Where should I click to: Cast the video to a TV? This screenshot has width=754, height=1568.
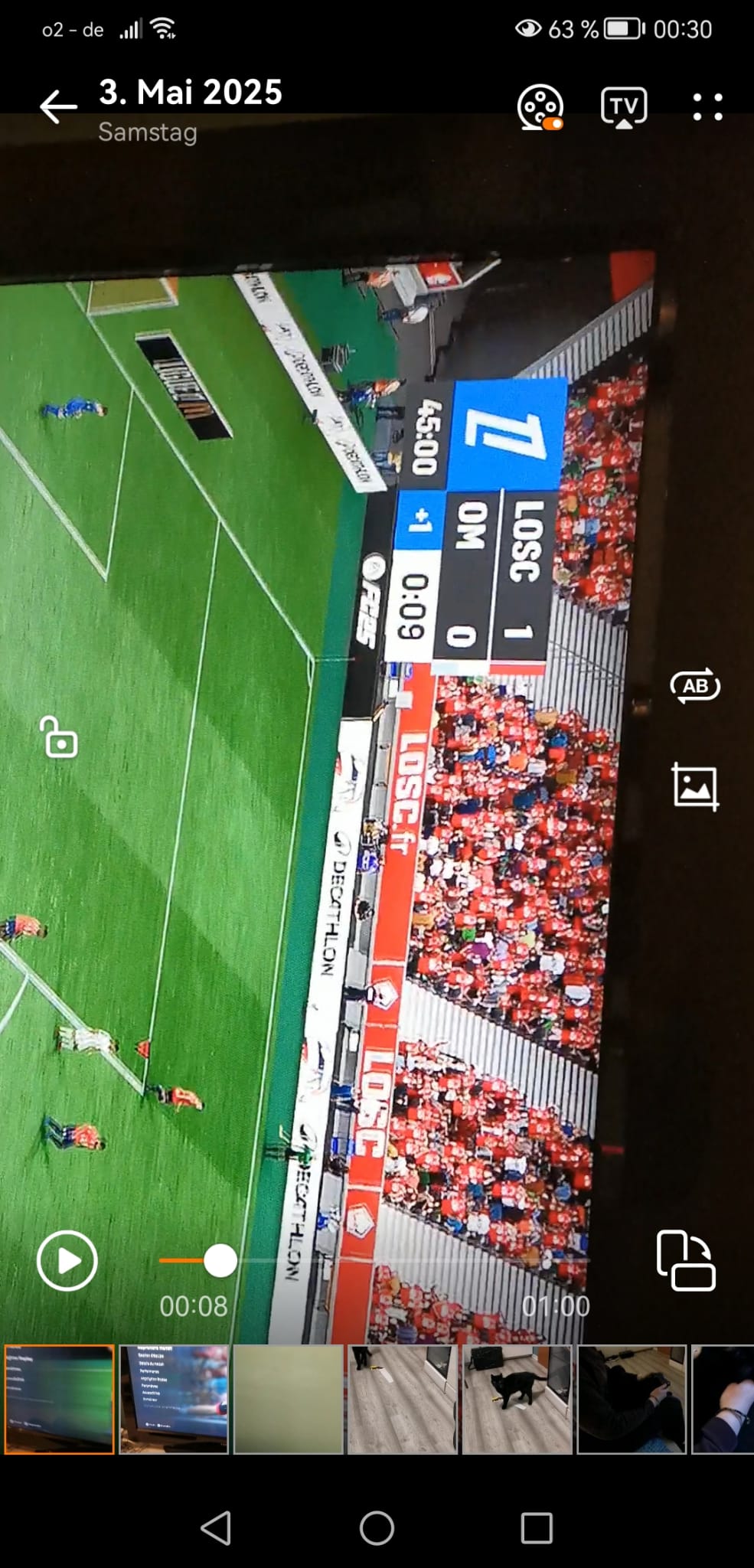click(624, 107)
